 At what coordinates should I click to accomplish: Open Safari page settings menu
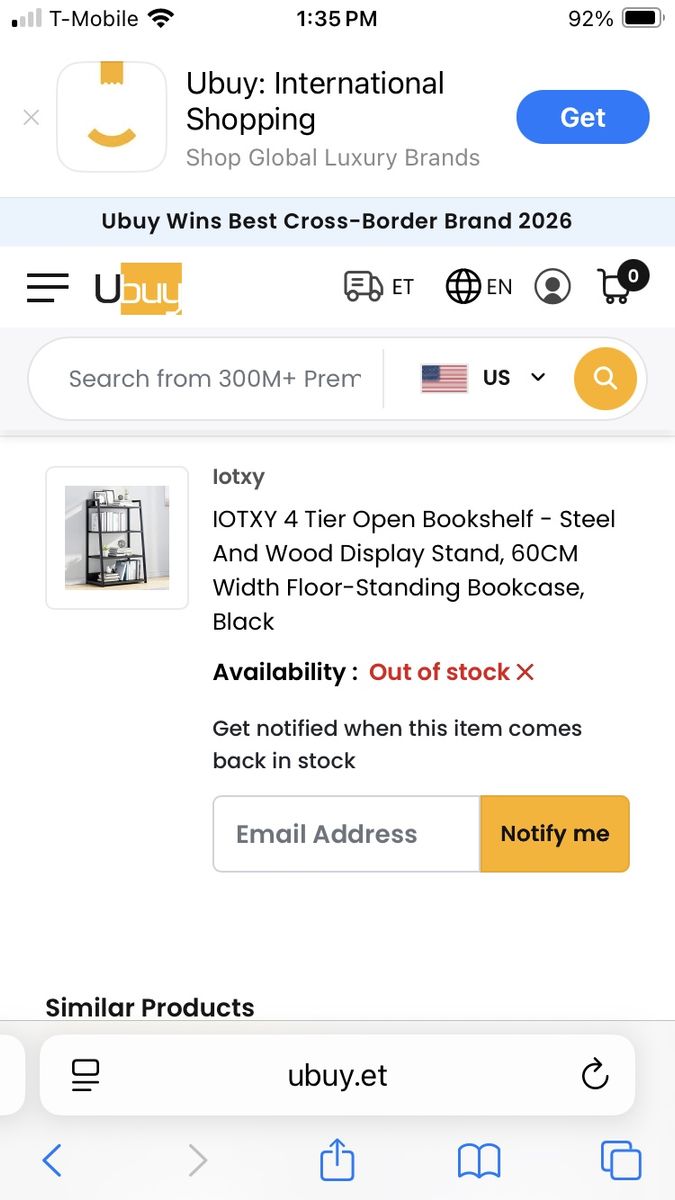coord(86,1075)
